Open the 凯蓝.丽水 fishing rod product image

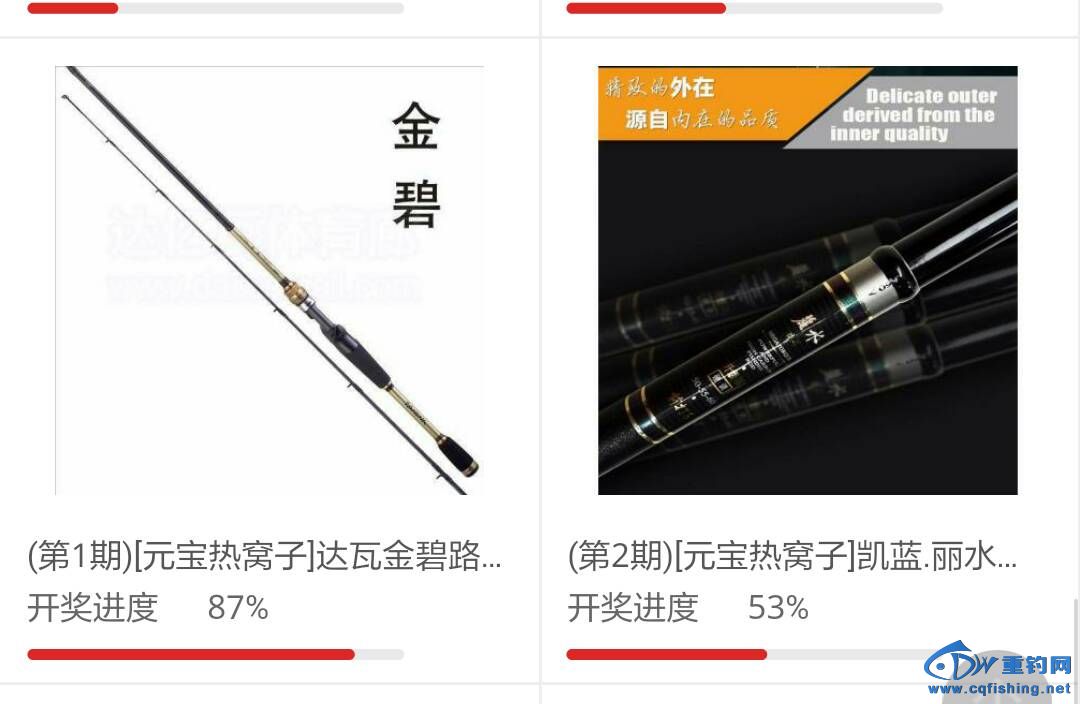click(807, 280)
